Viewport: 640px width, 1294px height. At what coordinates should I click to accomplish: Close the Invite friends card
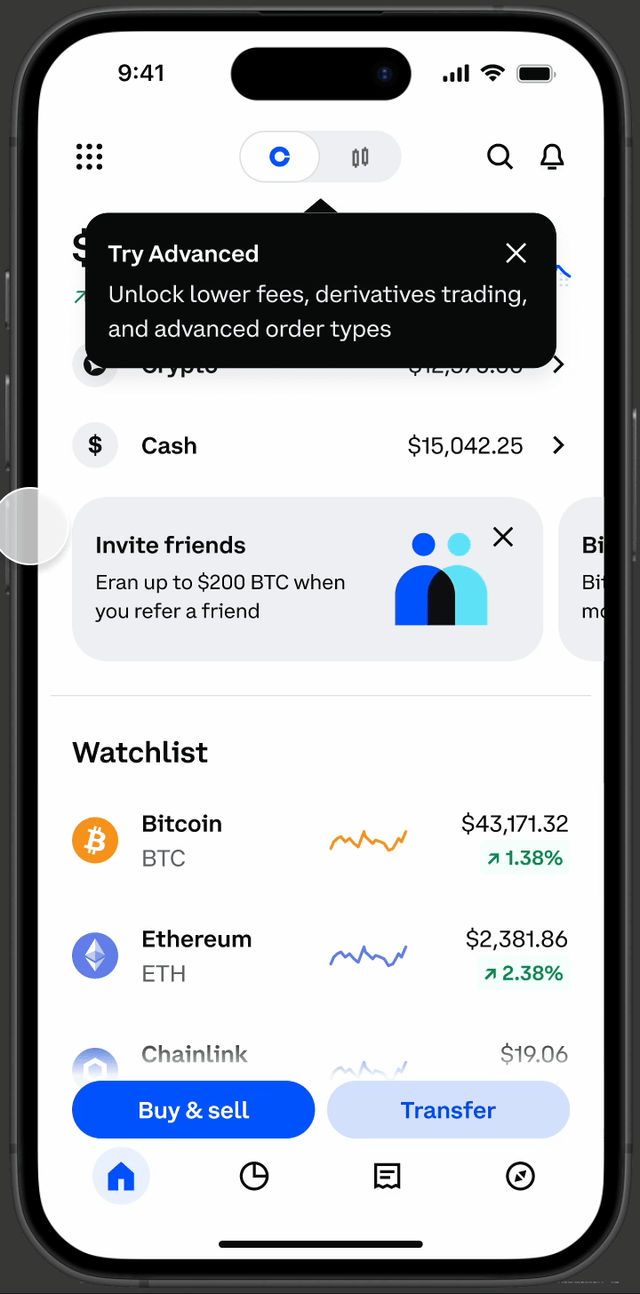click(503, 537)
